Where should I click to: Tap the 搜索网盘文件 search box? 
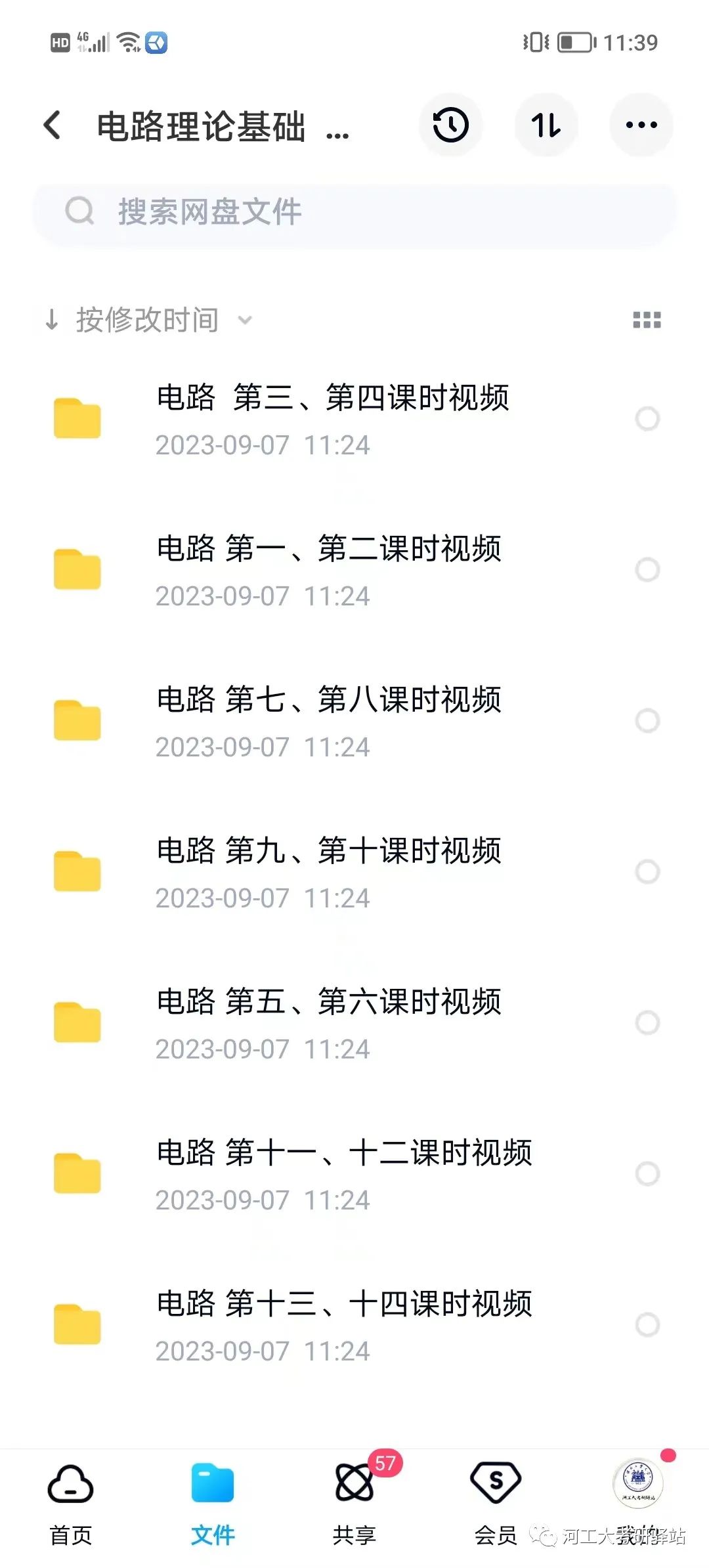click(x=354, y=212)
